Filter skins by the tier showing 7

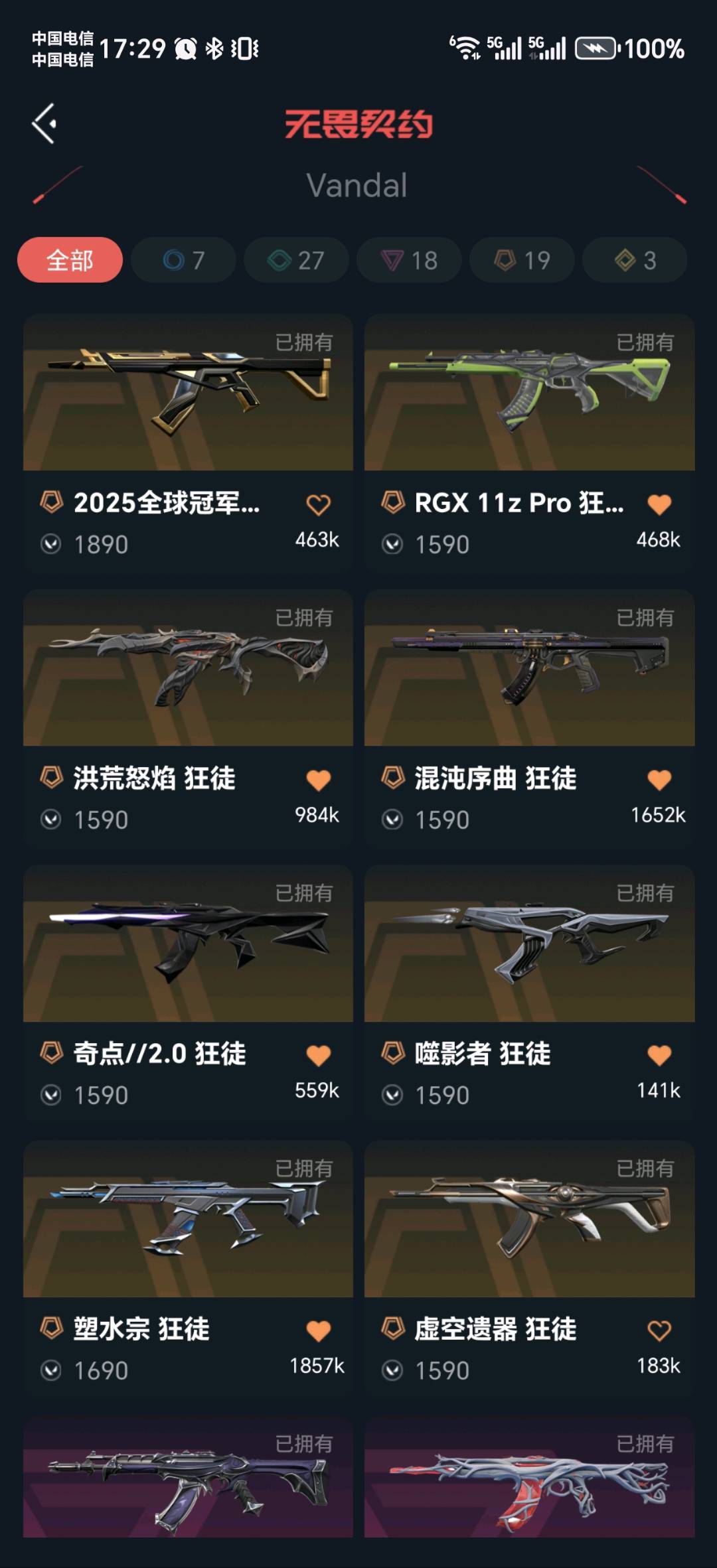point(183,260)
